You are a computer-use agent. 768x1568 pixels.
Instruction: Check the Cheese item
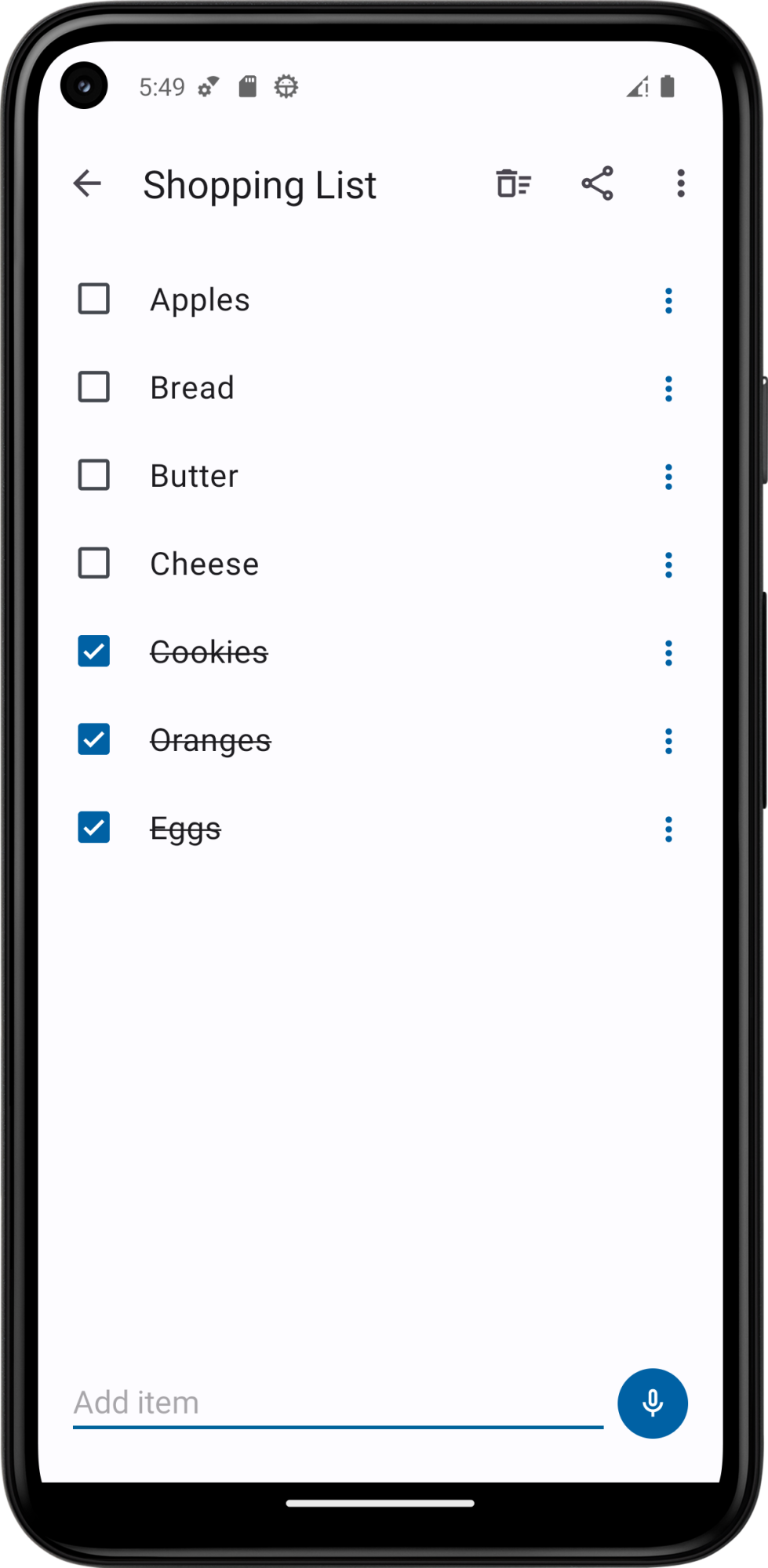point(94,563)
